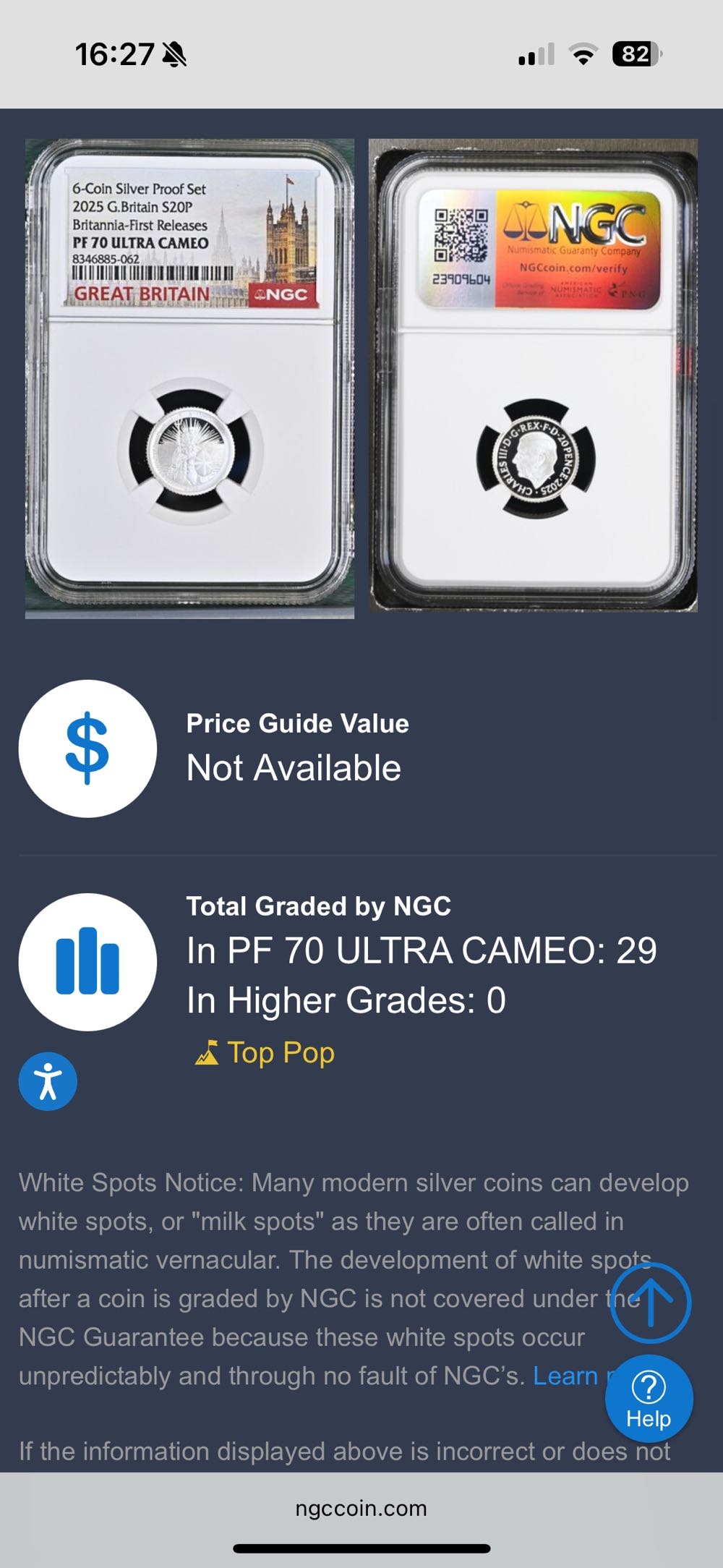Screen dimensions: 723x1568
Task: View the reverse slab image with NGC hologram
Action: [533, 375]
